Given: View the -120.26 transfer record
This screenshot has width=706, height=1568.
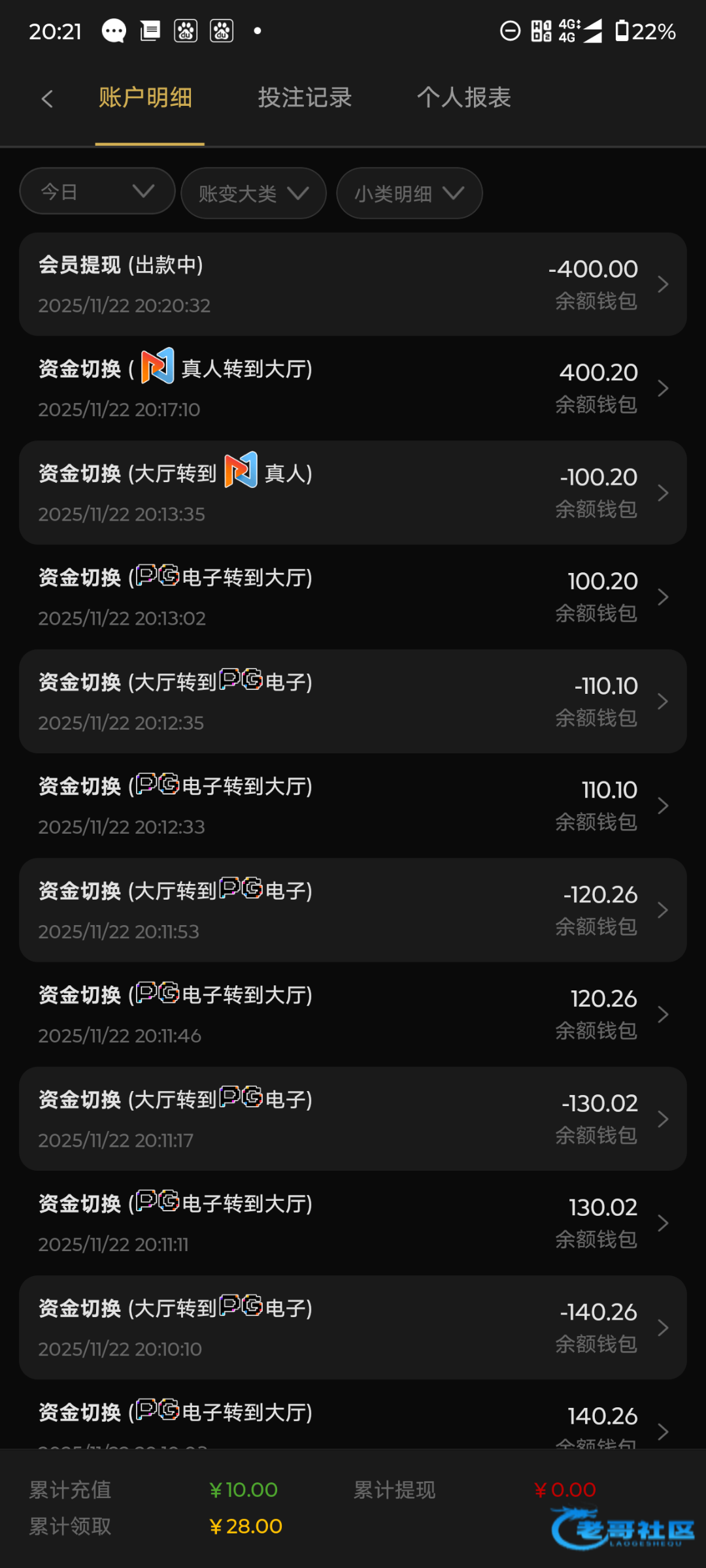Looking at the screenshot, I should (352, 910).
